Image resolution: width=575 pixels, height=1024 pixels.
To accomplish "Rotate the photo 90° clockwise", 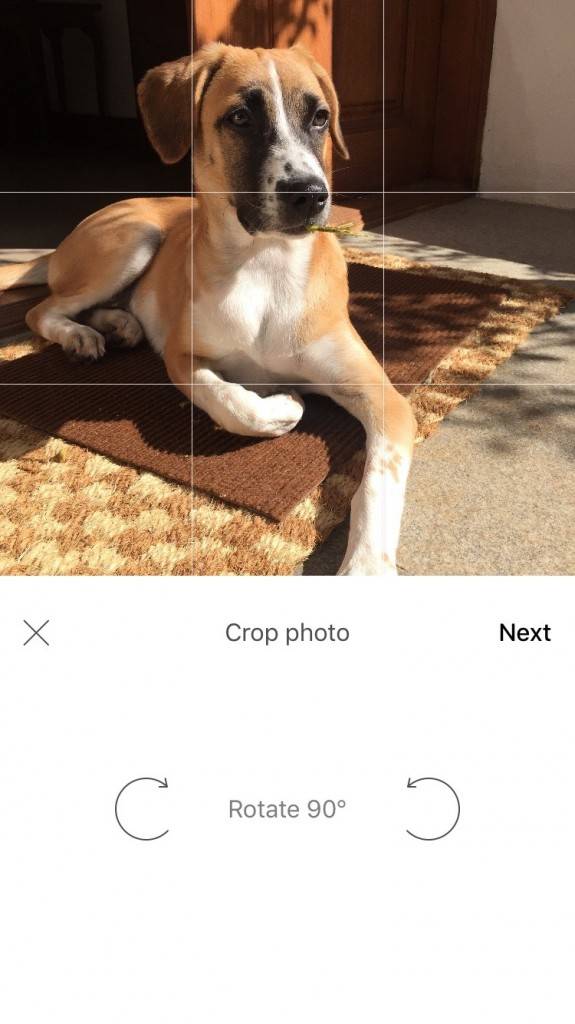I will click(x=142, y=808).
